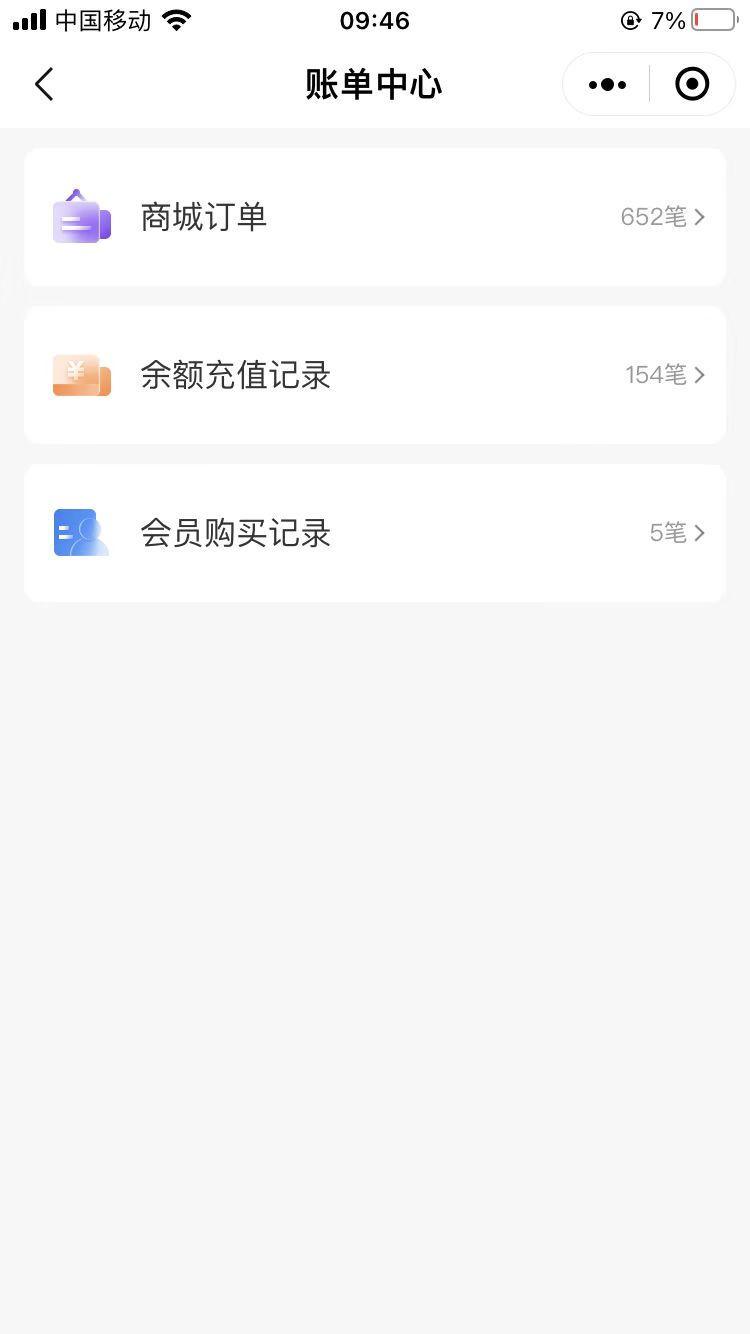Click the orange 余额充值记录 wallet icon
The image size is (750, 1334).
pos(81,375)
